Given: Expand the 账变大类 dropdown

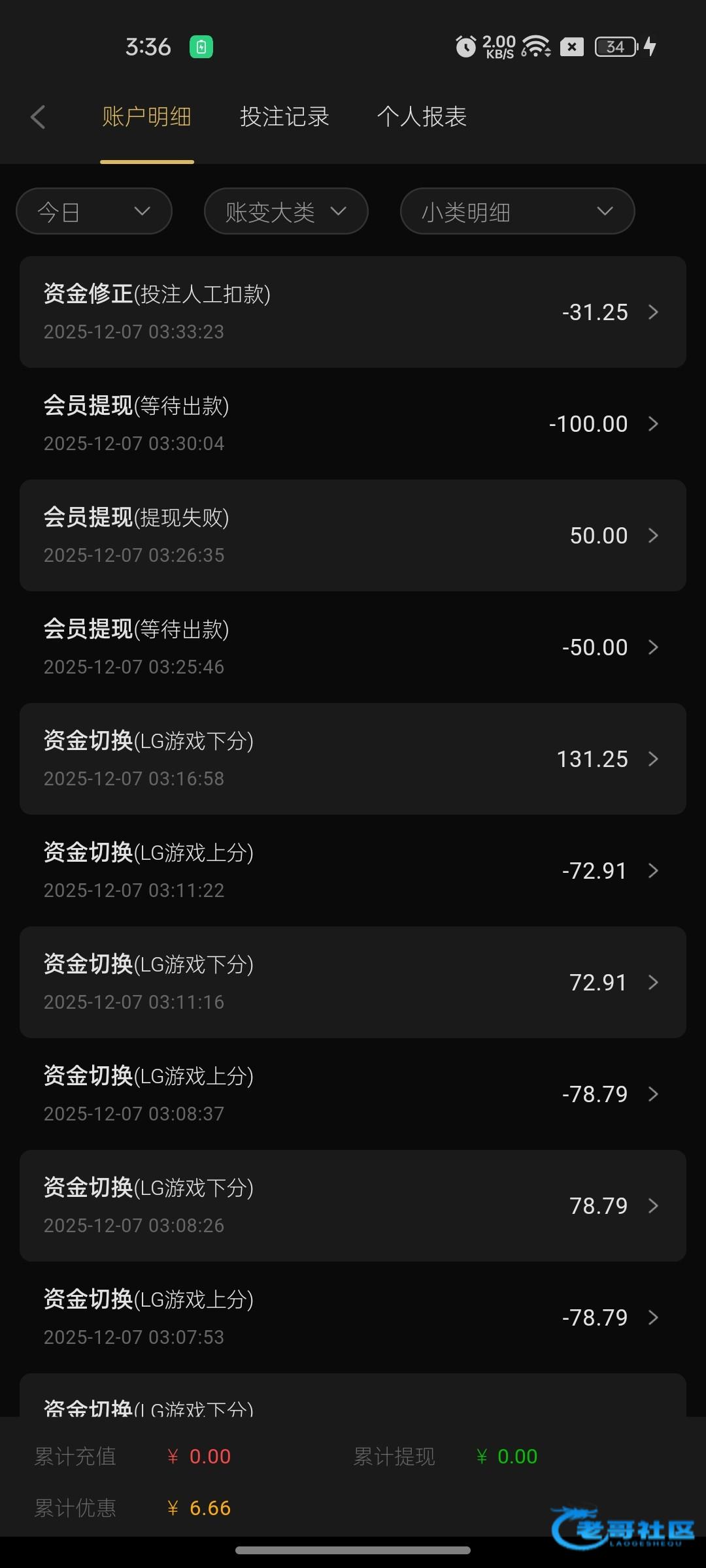Looking at the screenshot, I should 286,211.
